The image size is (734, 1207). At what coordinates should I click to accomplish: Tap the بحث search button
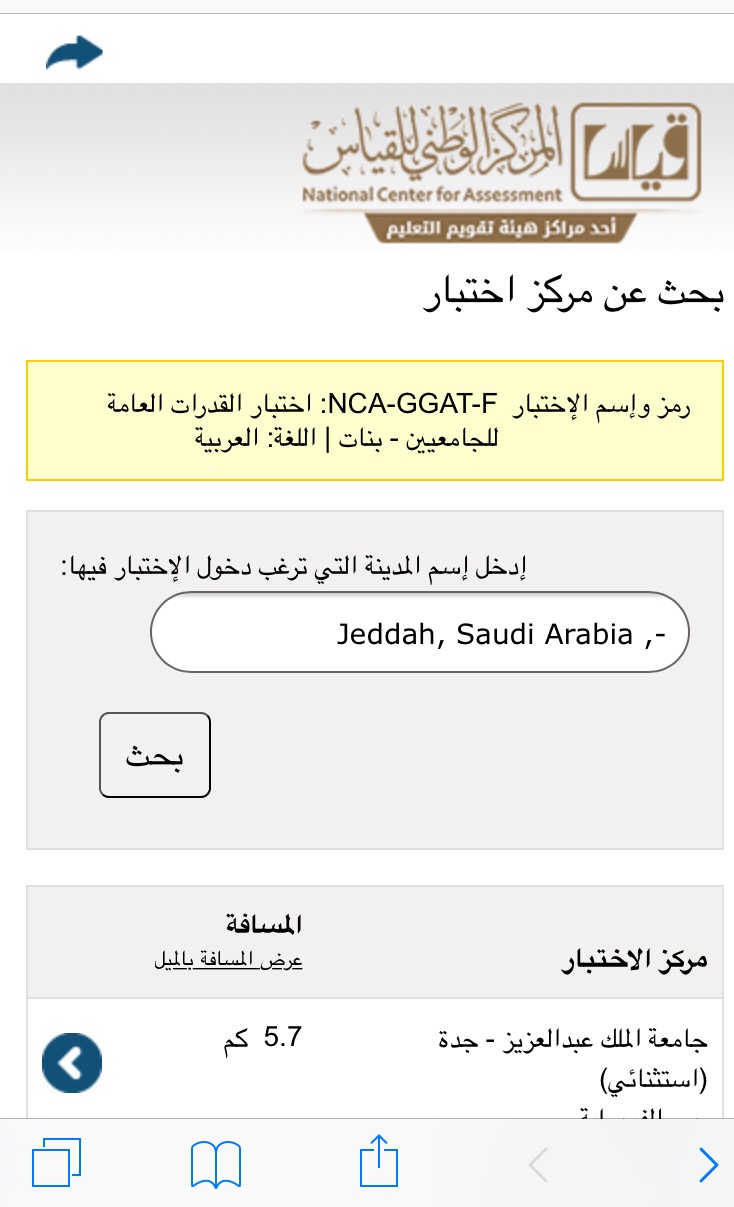point(155,755)
